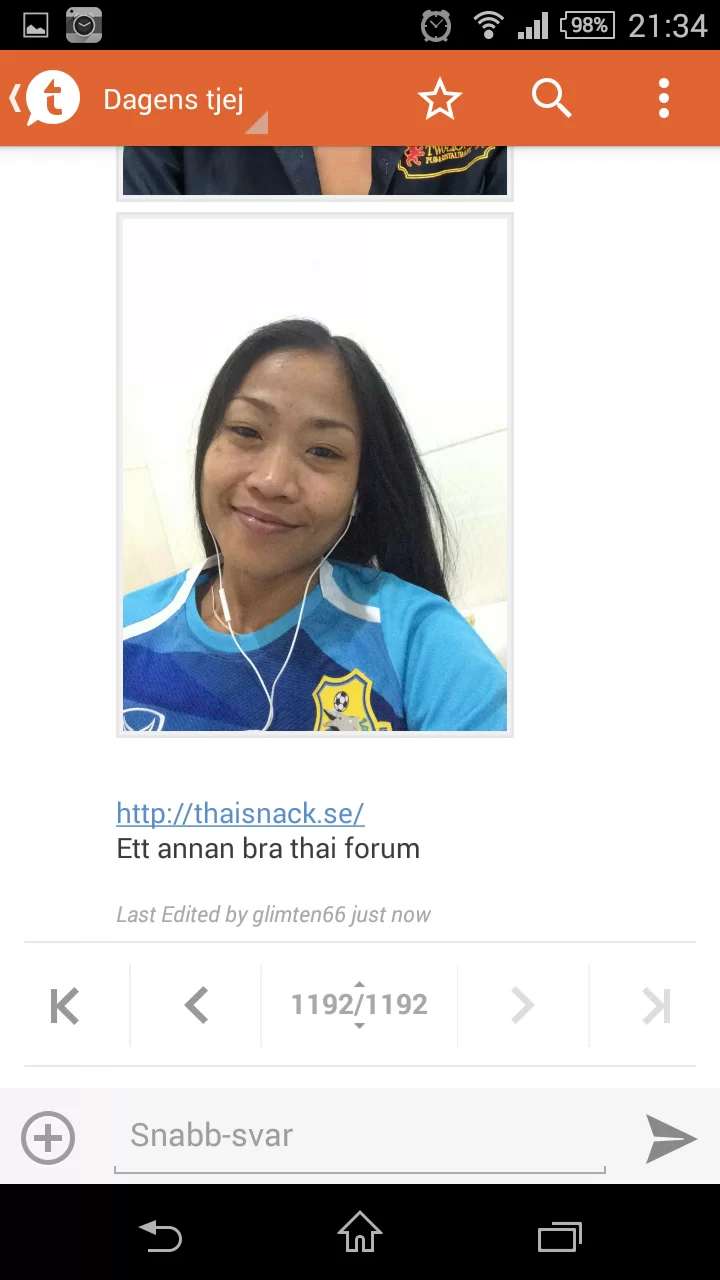The width and height of the screenshot is (720, 1280).
Task: Go to the previous page of the thread
Action: pyautogui.click(x=195, y=1005)
